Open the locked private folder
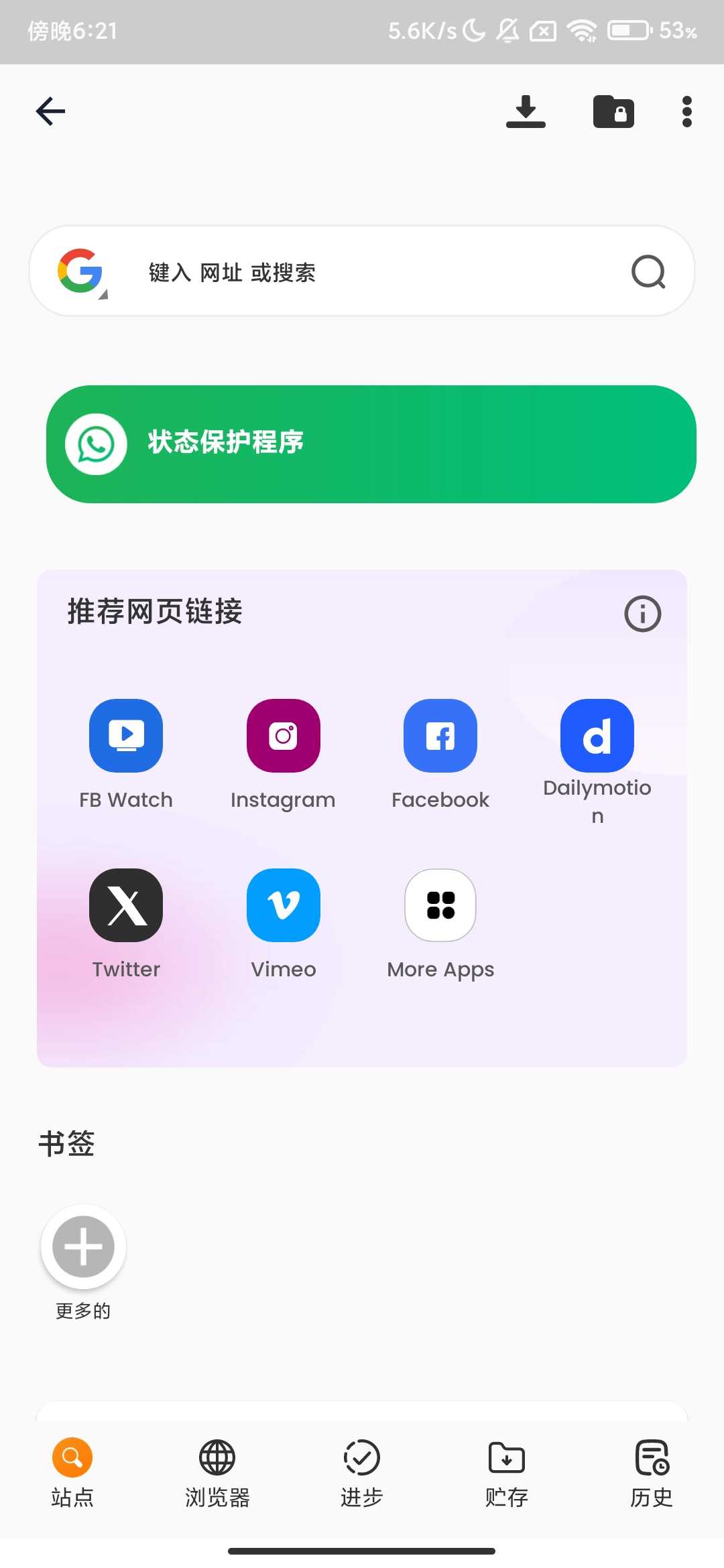The image size is (724, 1568). (x=613, y=111)
